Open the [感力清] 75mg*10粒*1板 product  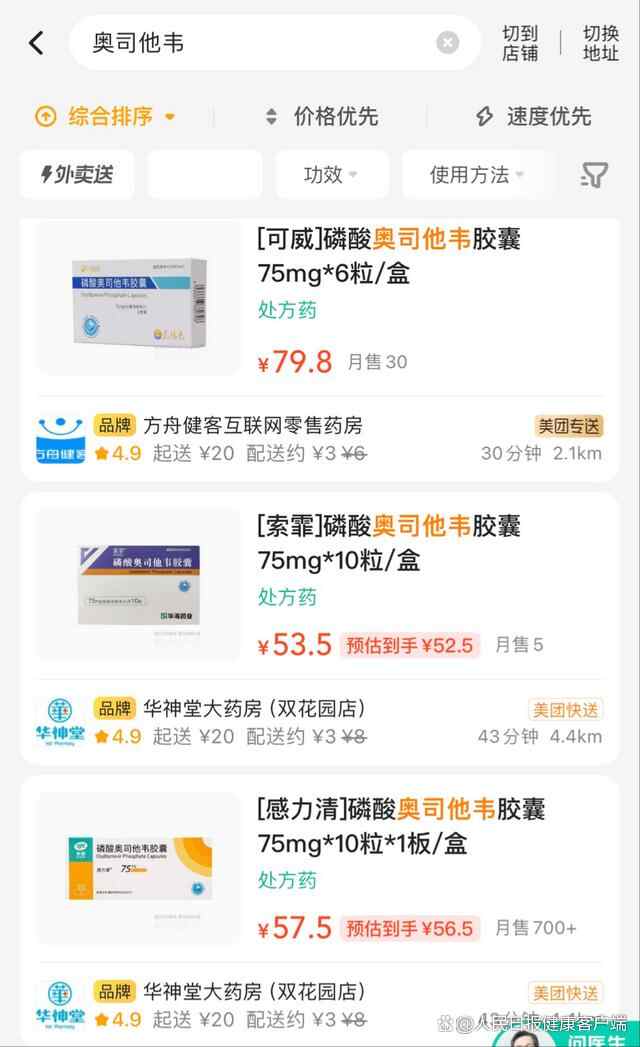400,826
